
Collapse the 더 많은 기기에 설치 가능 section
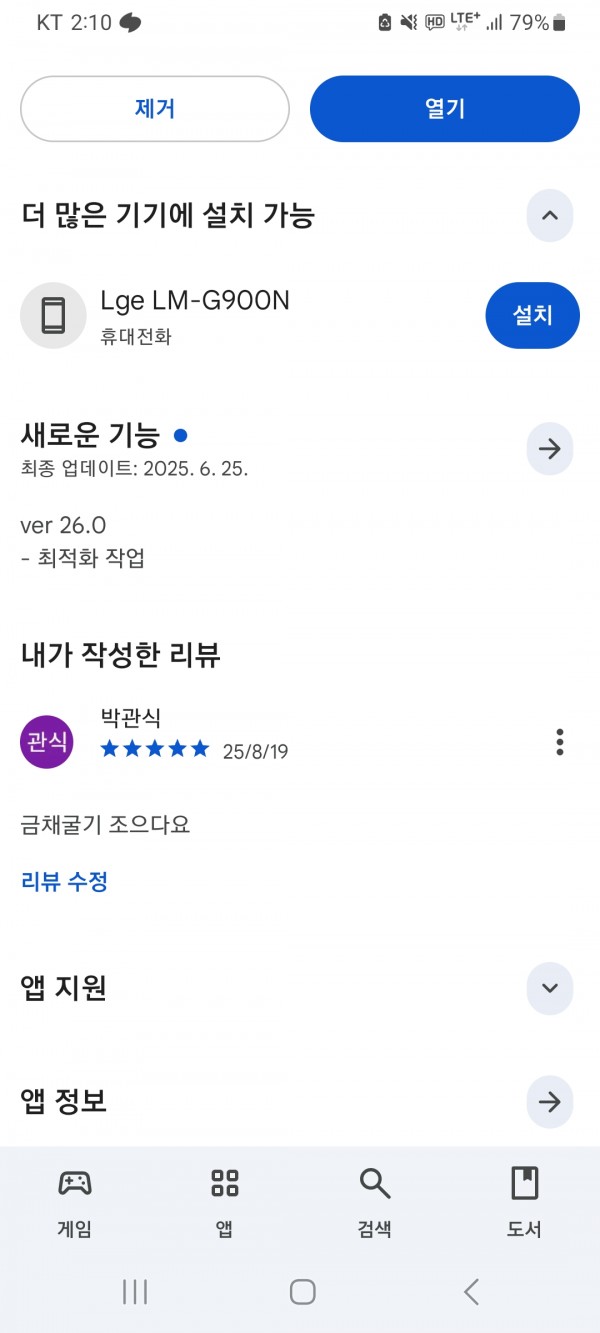click(550, 215)
